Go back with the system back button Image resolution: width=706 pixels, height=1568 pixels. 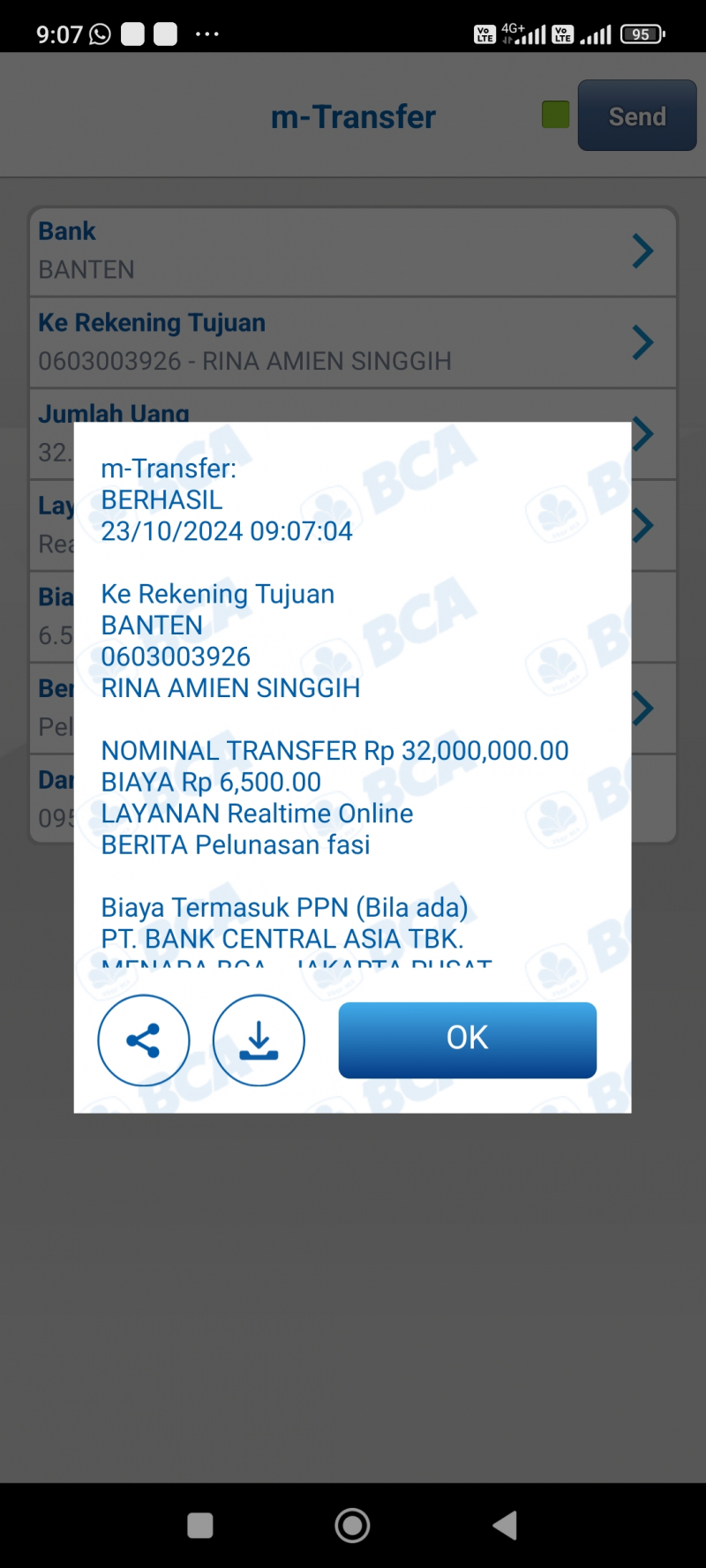point(505,1525)
